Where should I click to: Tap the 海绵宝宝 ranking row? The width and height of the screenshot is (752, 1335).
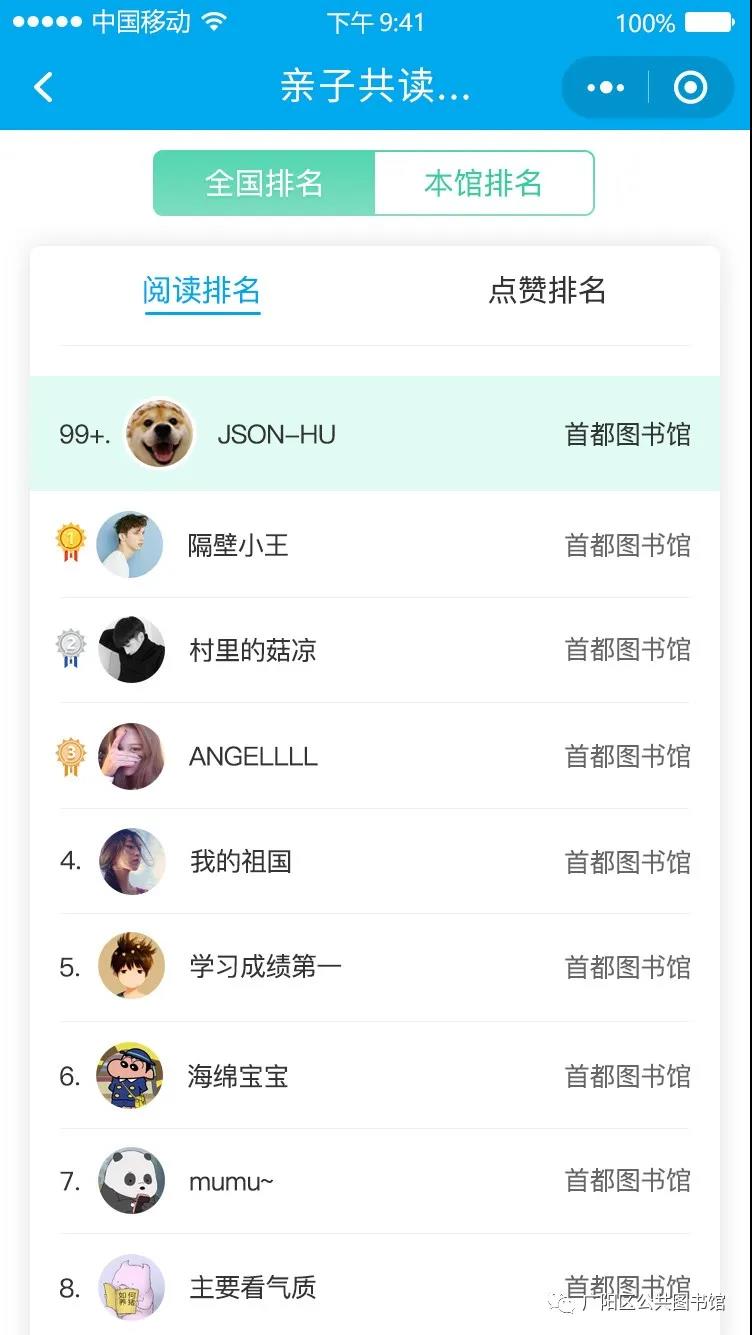[375, 1076]
